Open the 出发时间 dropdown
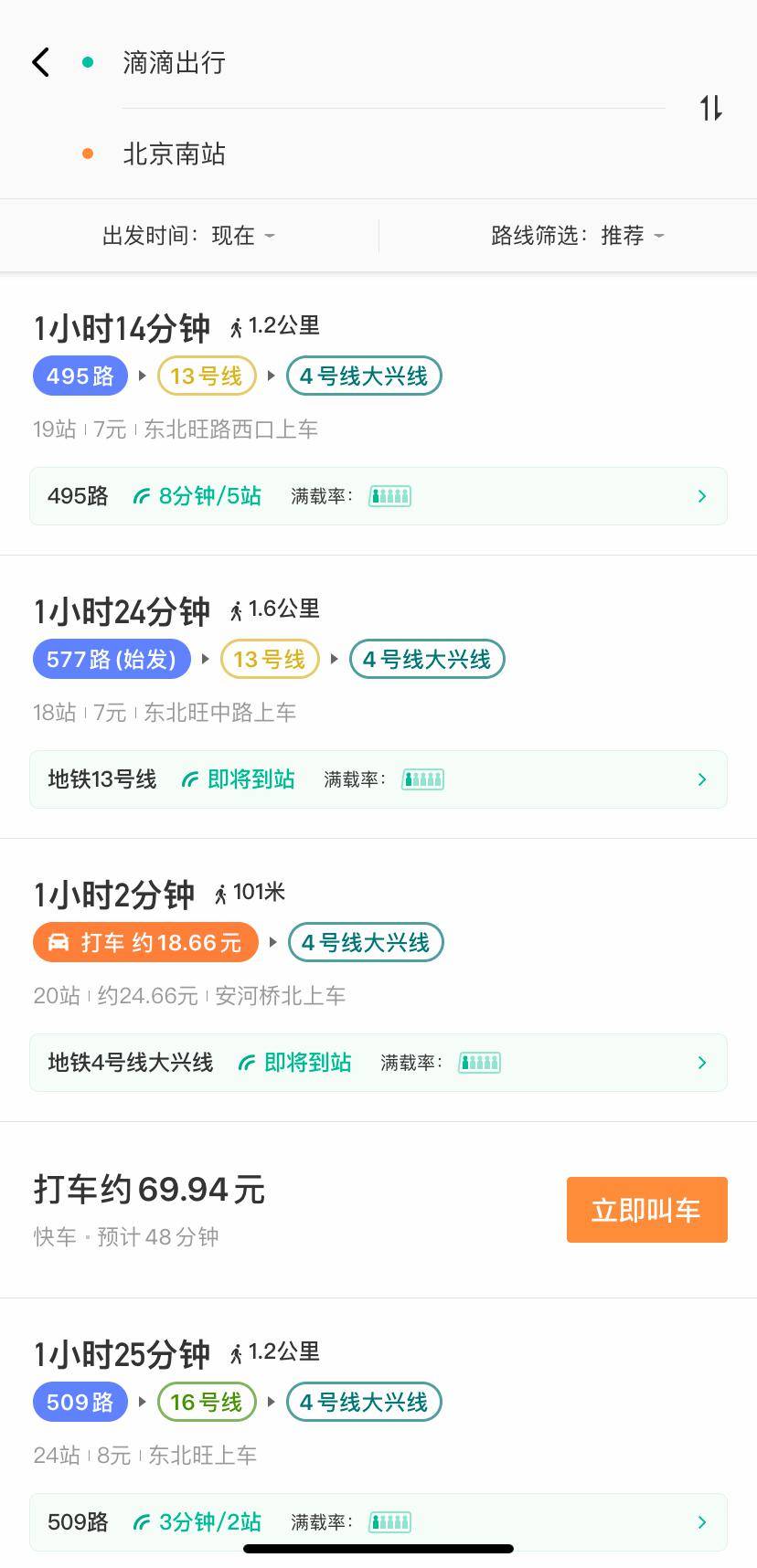The image size is (757, 1568). click(x=188, y=236)
